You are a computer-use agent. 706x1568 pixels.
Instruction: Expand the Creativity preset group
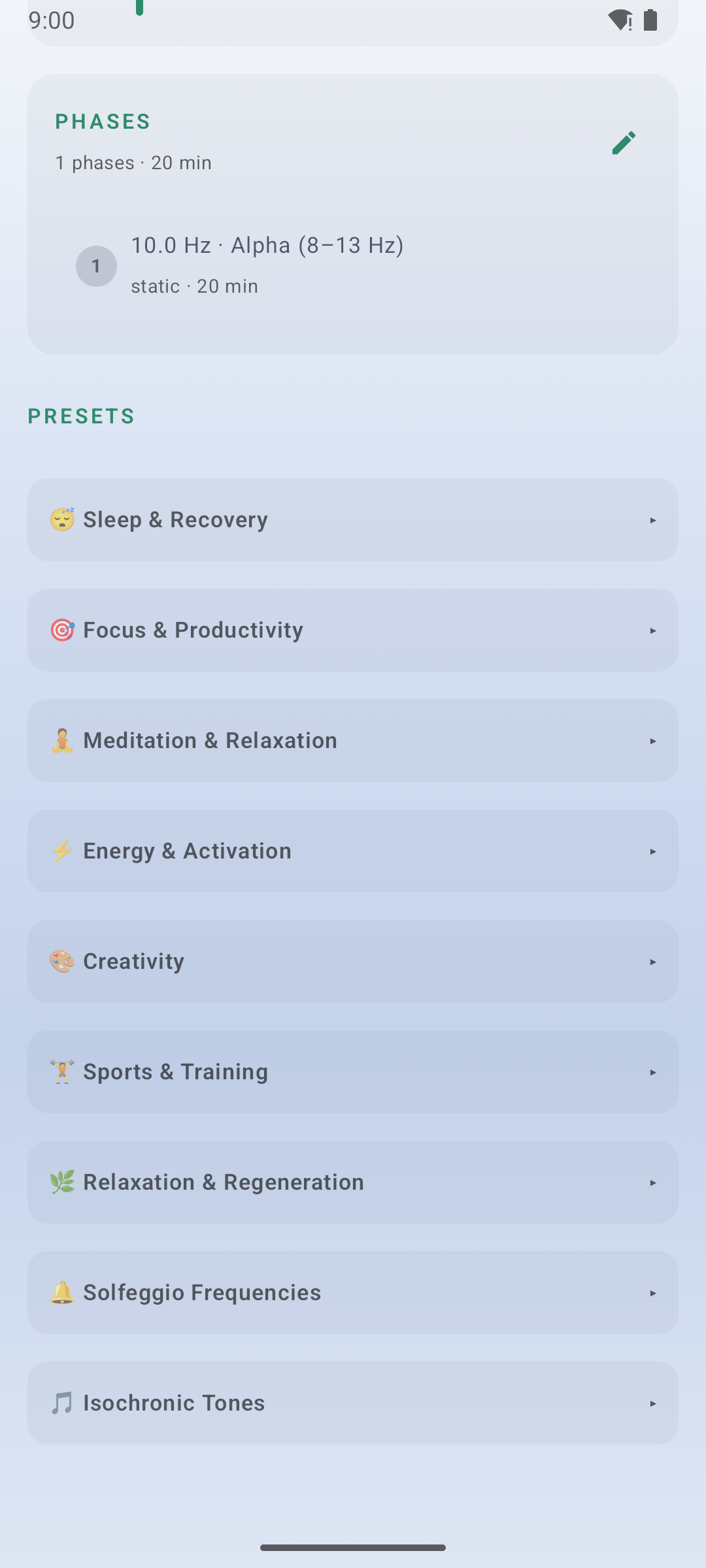pos(353,962)
